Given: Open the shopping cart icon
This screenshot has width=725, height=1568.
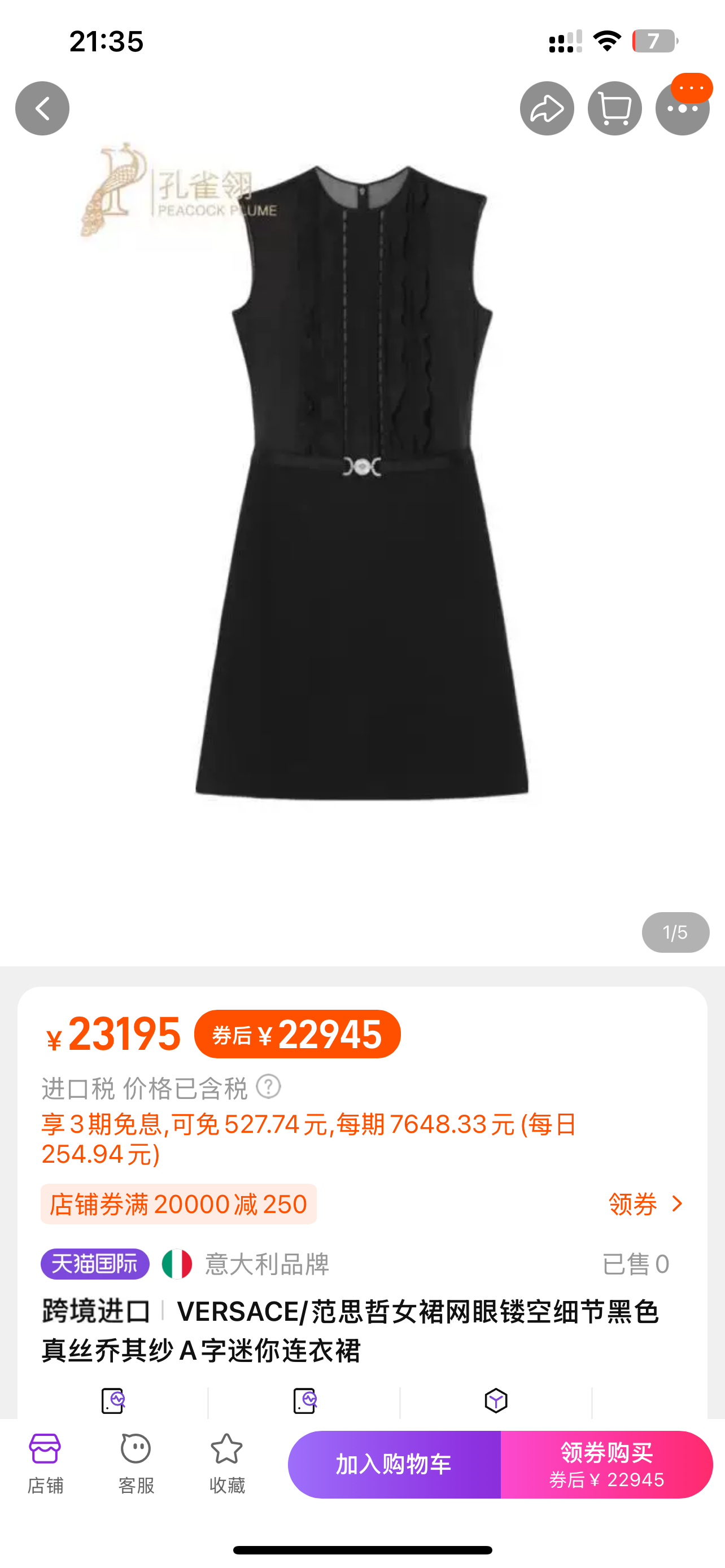Looking at the screenshot, I should (614, 108).
